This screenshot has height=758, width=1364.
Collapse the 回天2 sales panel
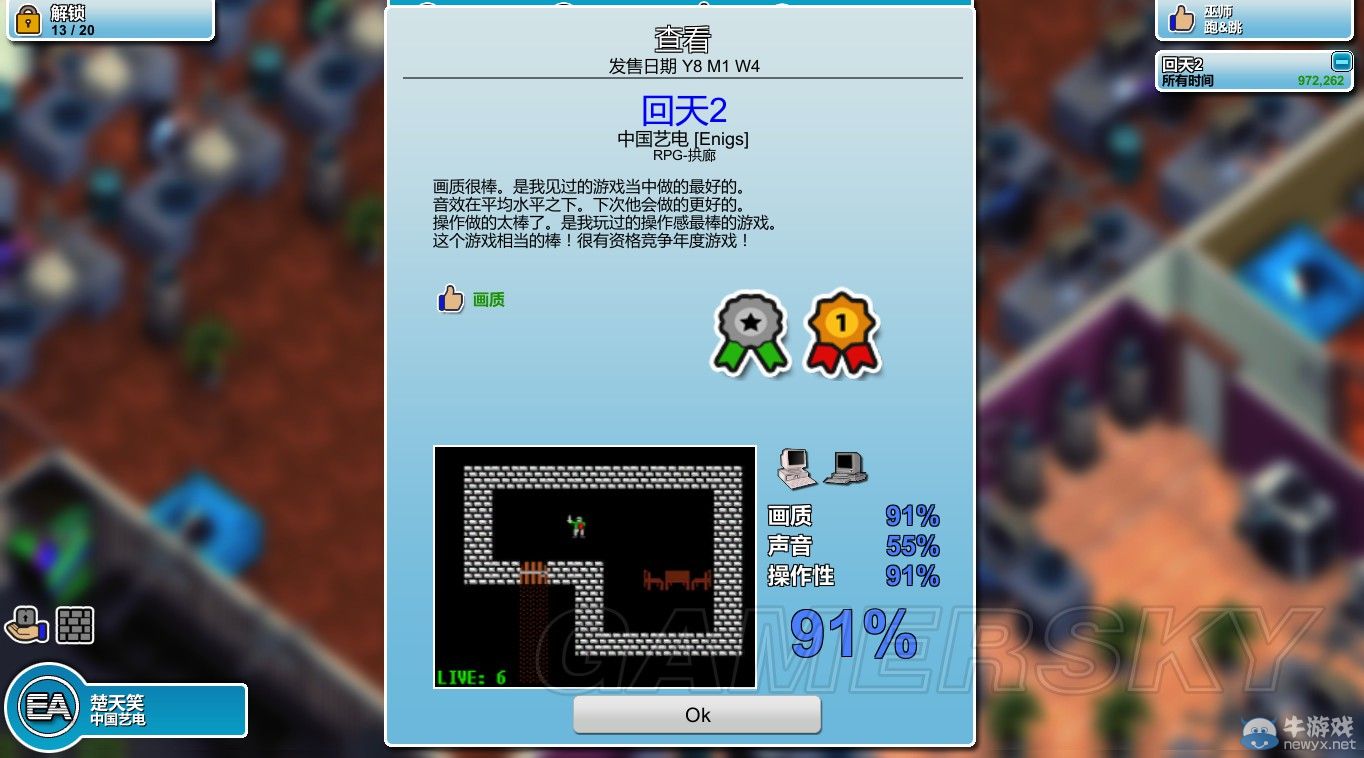tap(1341, 62)
